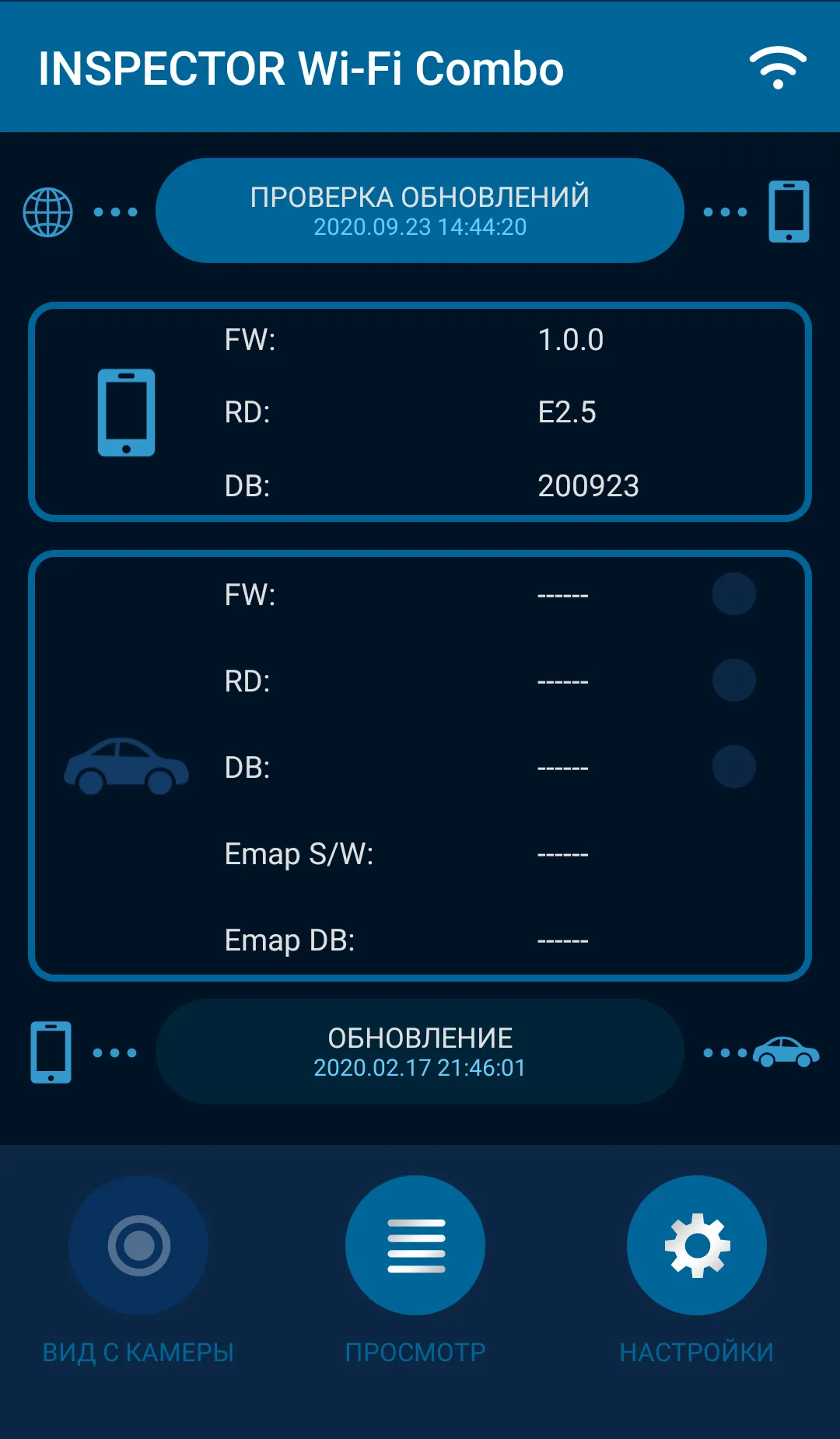Tap the ОБНОВЛЕНИЕ button
Screen dimensions: 840x1439
[x=420, y=1051]
